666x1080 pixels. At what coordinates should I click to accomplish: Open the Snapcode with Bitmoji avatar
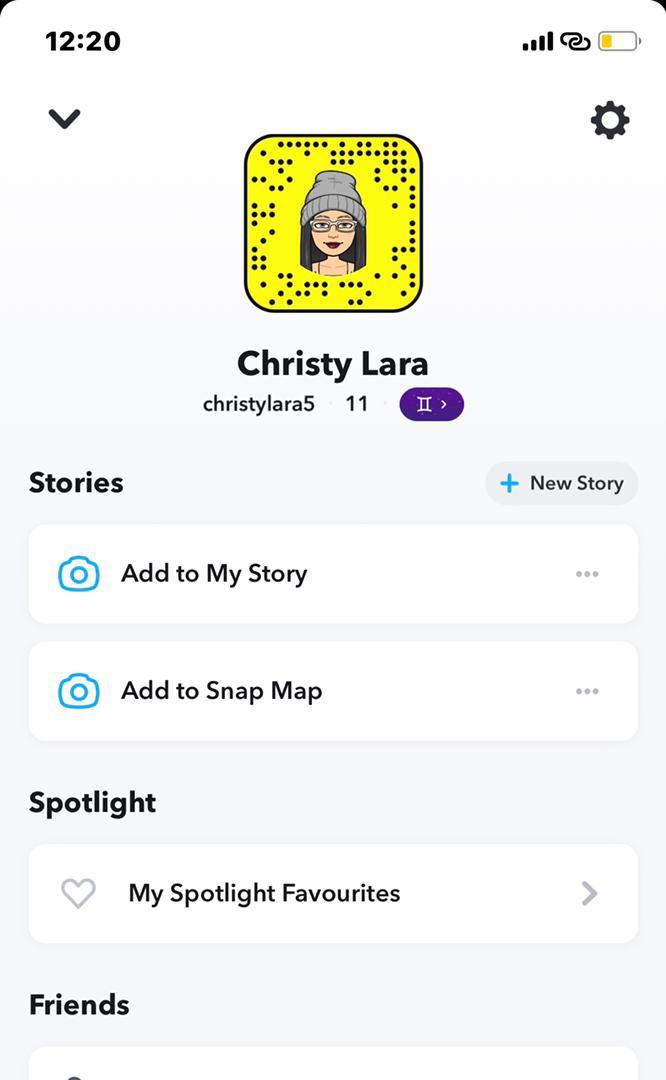point(333,223)
